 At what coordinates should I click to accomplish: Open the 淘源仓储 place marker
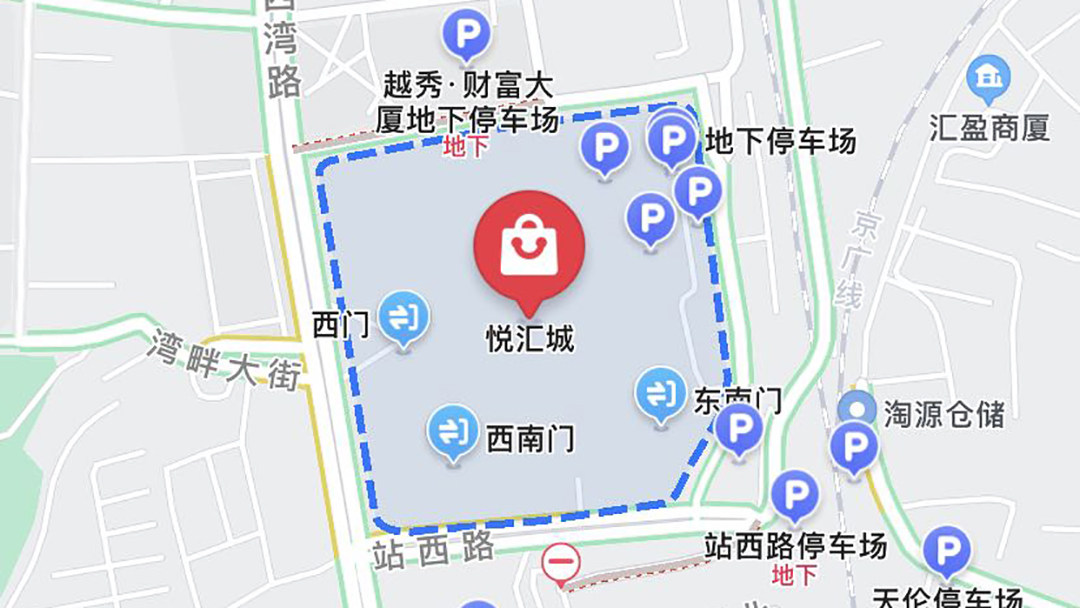tap(856, 408)
